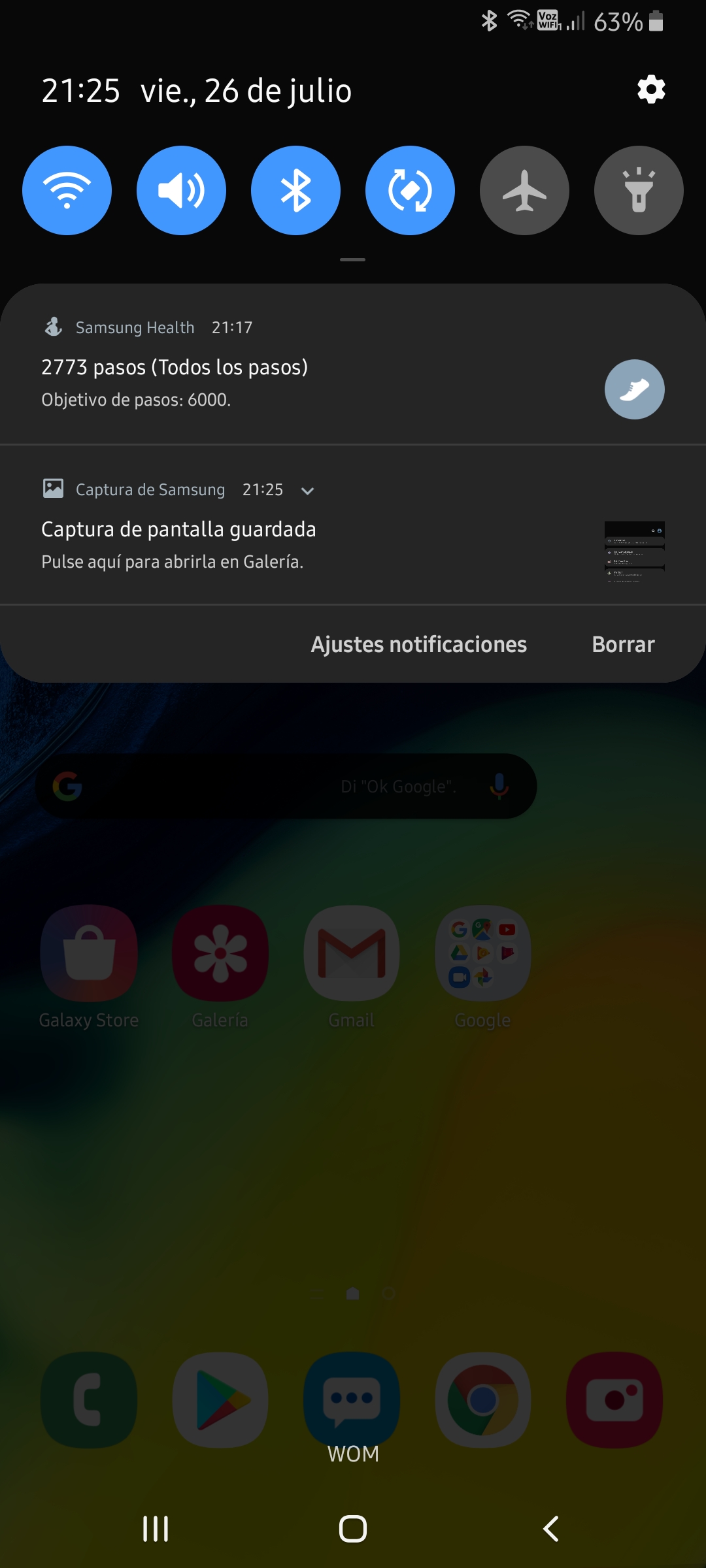
Task: Open settings via the gear icon
Action: pos(651,90)
